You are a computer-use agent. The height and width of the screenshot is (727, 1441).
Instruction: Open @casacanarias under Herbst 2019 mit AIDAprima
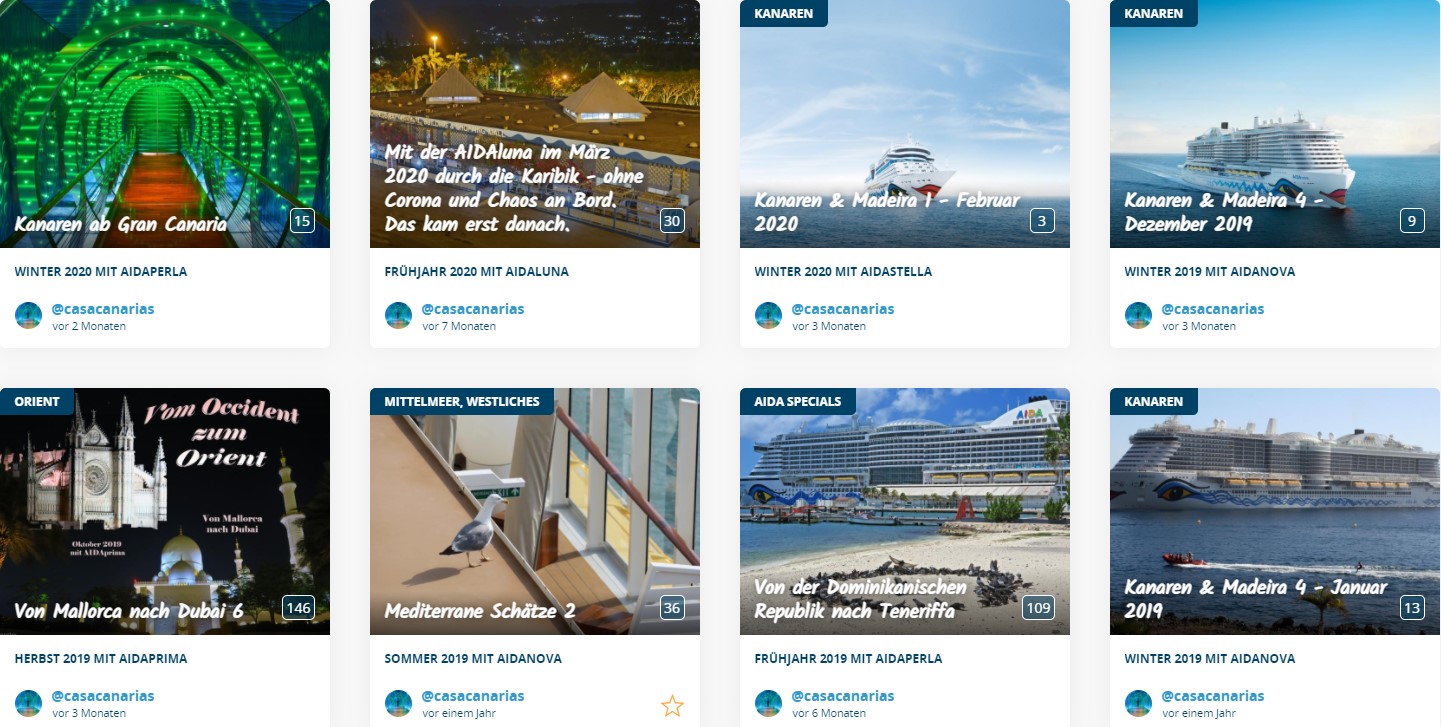tap(103, 696)
